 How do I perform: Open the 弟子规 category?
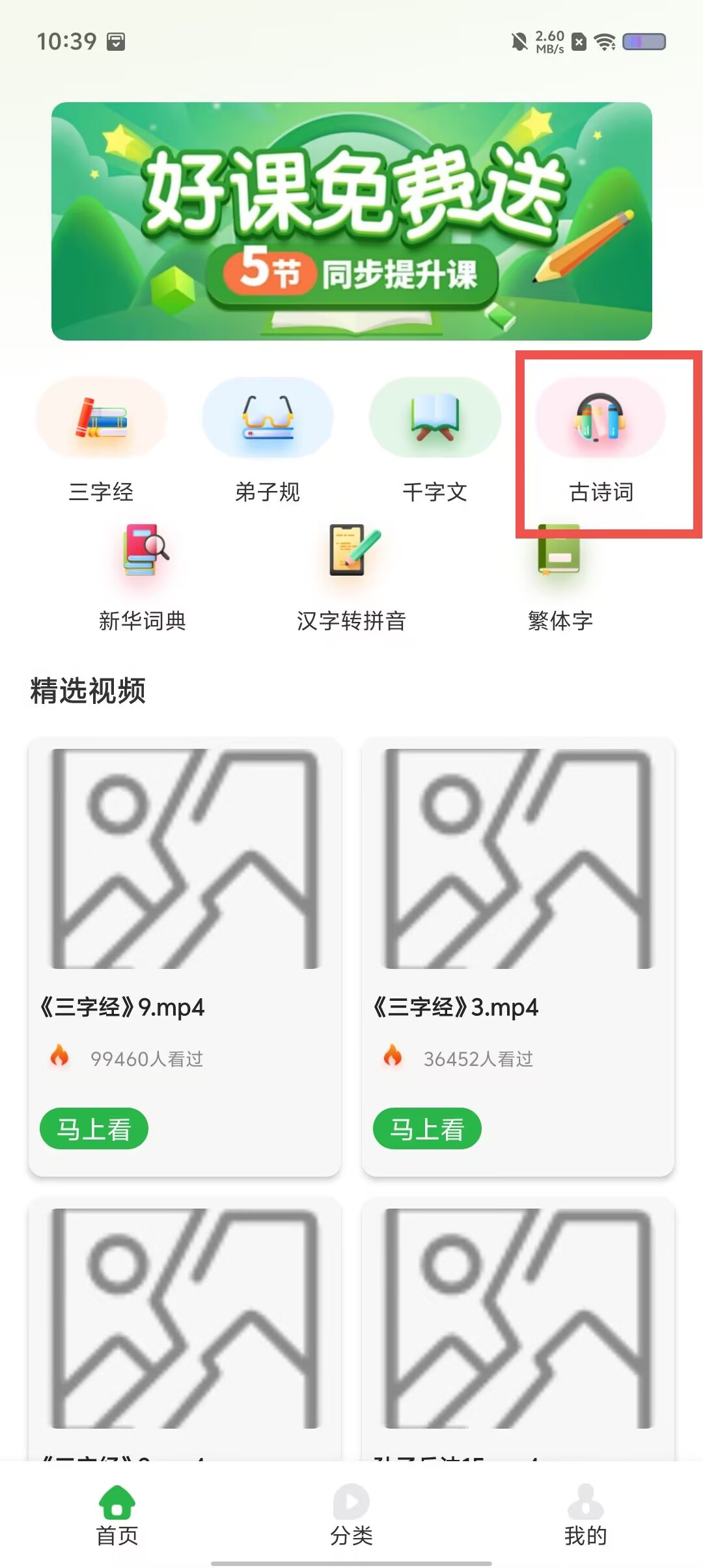click(x=268, y=441)
